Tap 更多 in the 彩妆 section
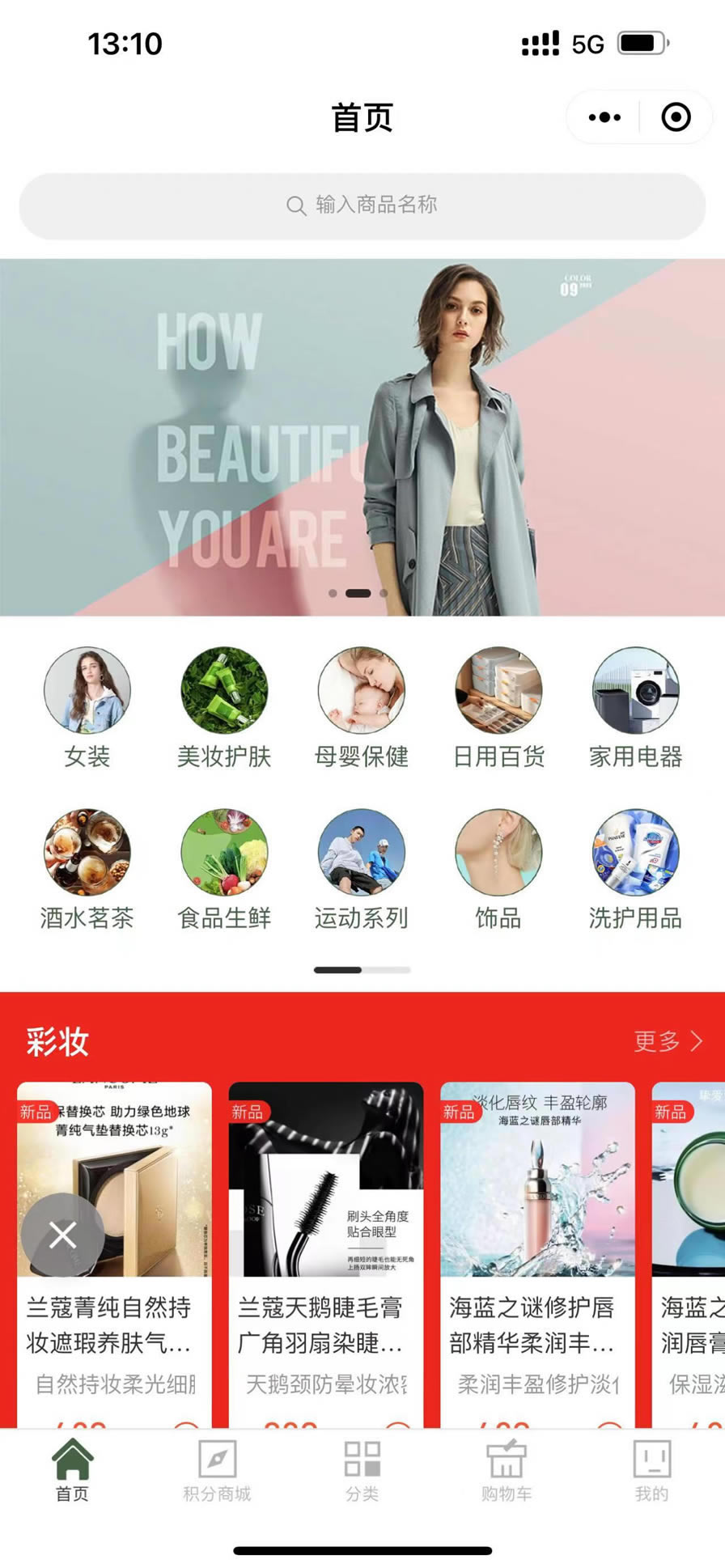The width and height of the screenshot is (725, 1568). point(667,1041)
